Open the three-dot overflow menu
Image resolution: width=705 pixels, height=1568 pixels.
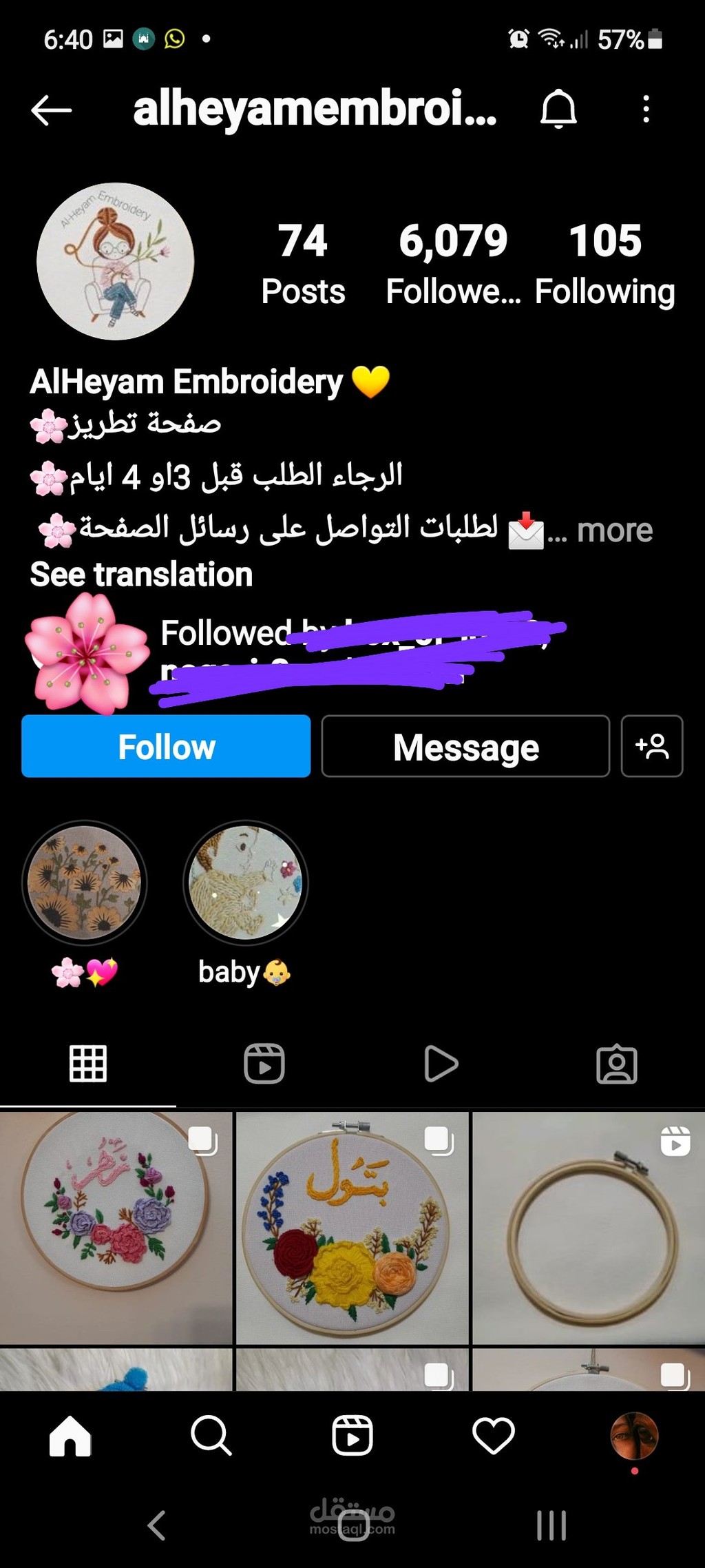[646, 109]
